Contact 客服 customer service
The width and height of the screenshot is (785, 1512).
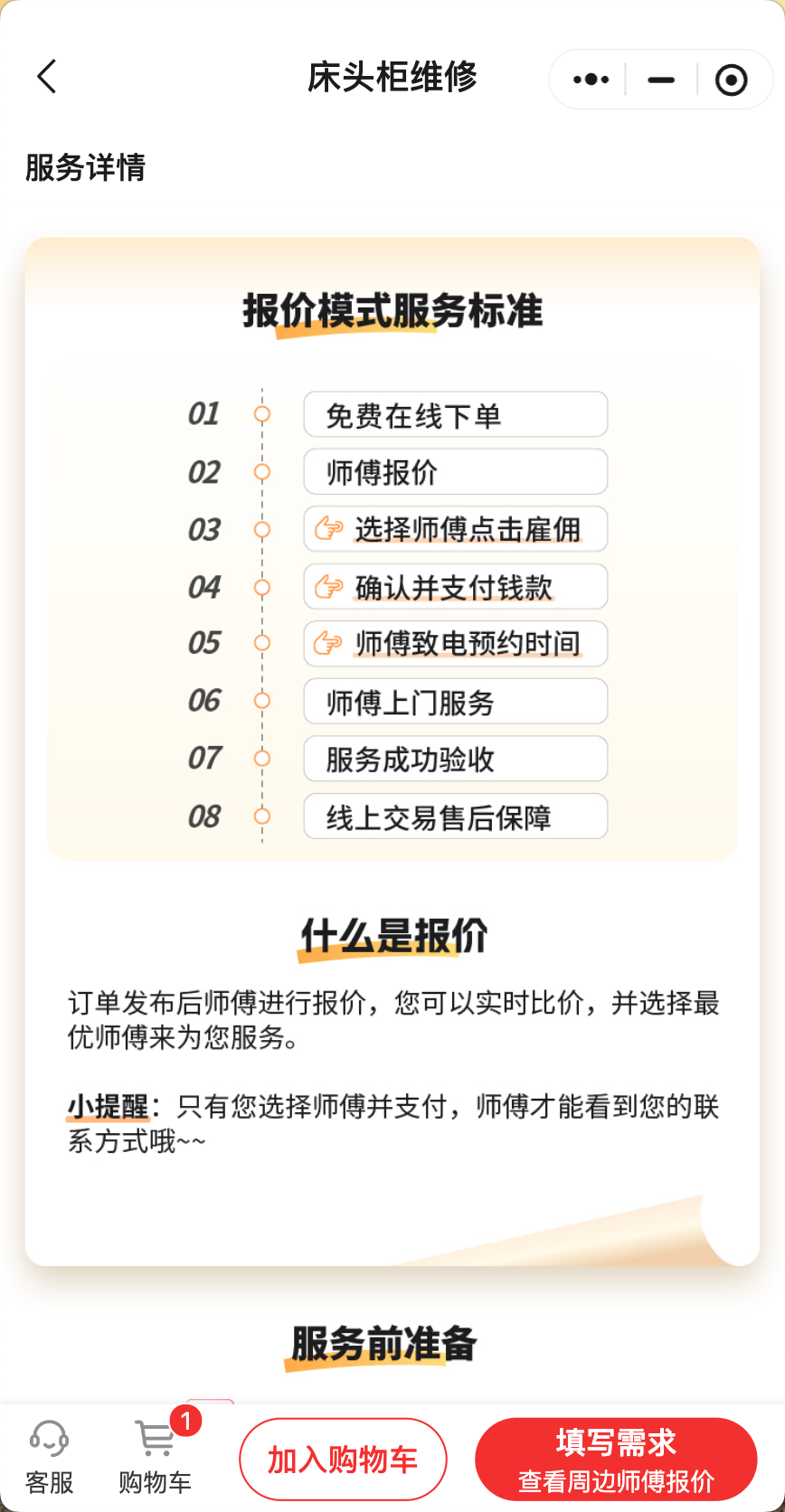pos(50,1458)
